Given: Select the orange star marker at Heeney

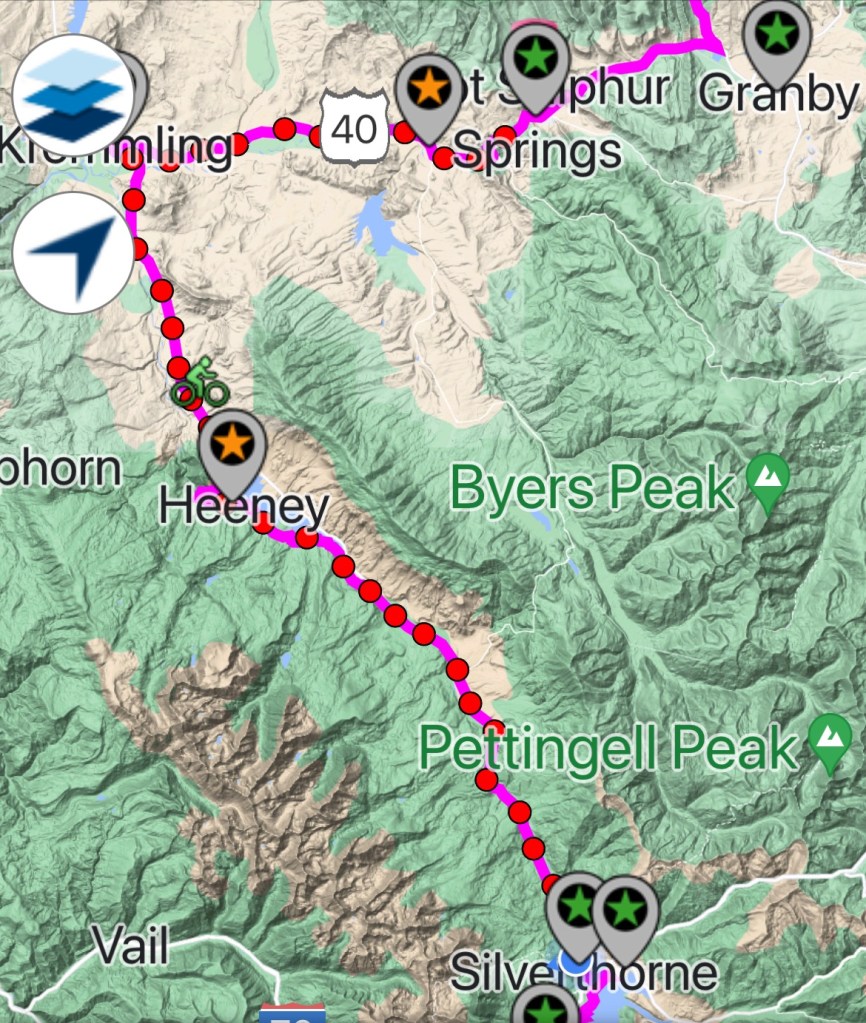Looking at the screenshot, I should (x=232, y=445).
